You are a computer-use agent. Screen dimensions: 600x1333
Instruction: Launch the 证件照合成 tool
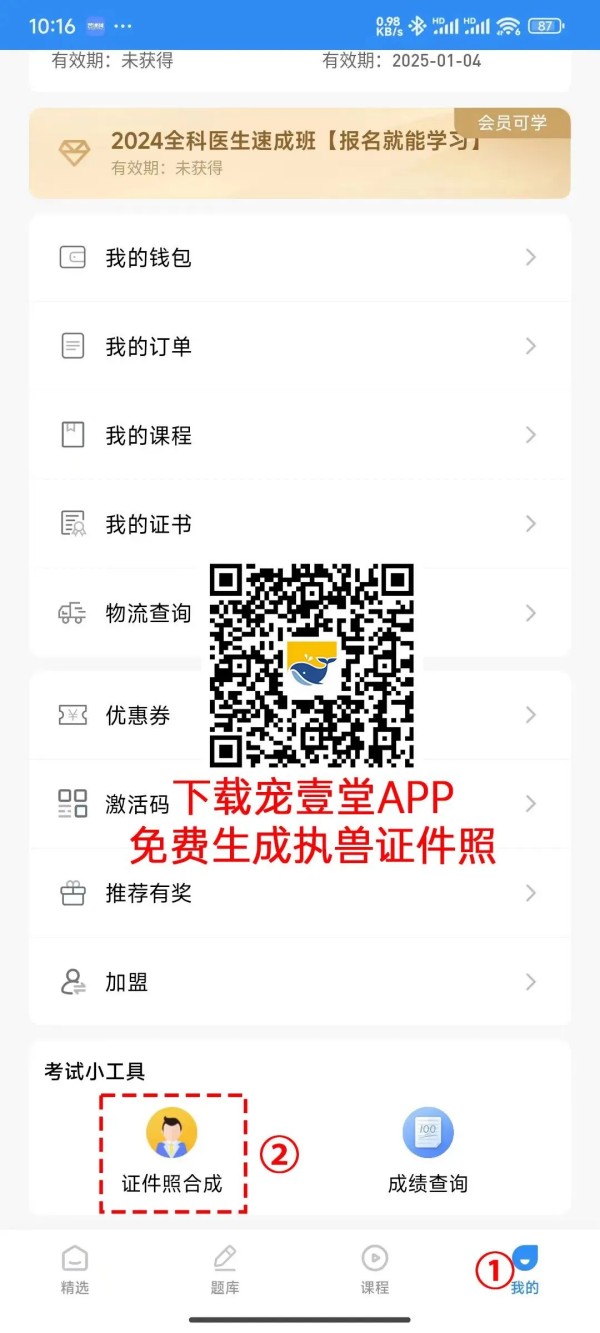pyautogui.click(x=172, y=1153)
